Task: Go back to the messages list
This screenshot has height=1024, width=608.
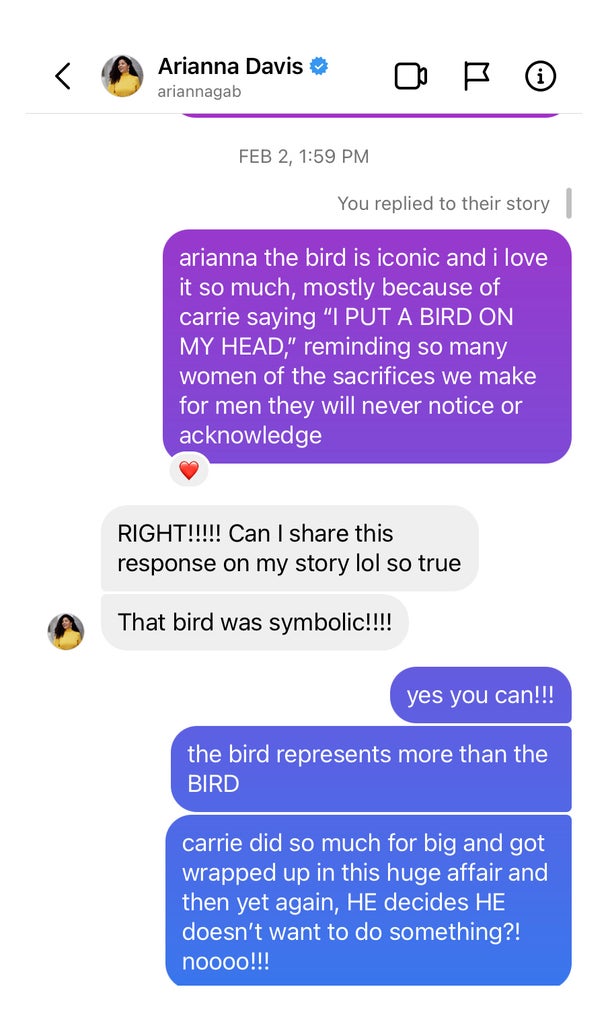Action: tap(63, 76)
